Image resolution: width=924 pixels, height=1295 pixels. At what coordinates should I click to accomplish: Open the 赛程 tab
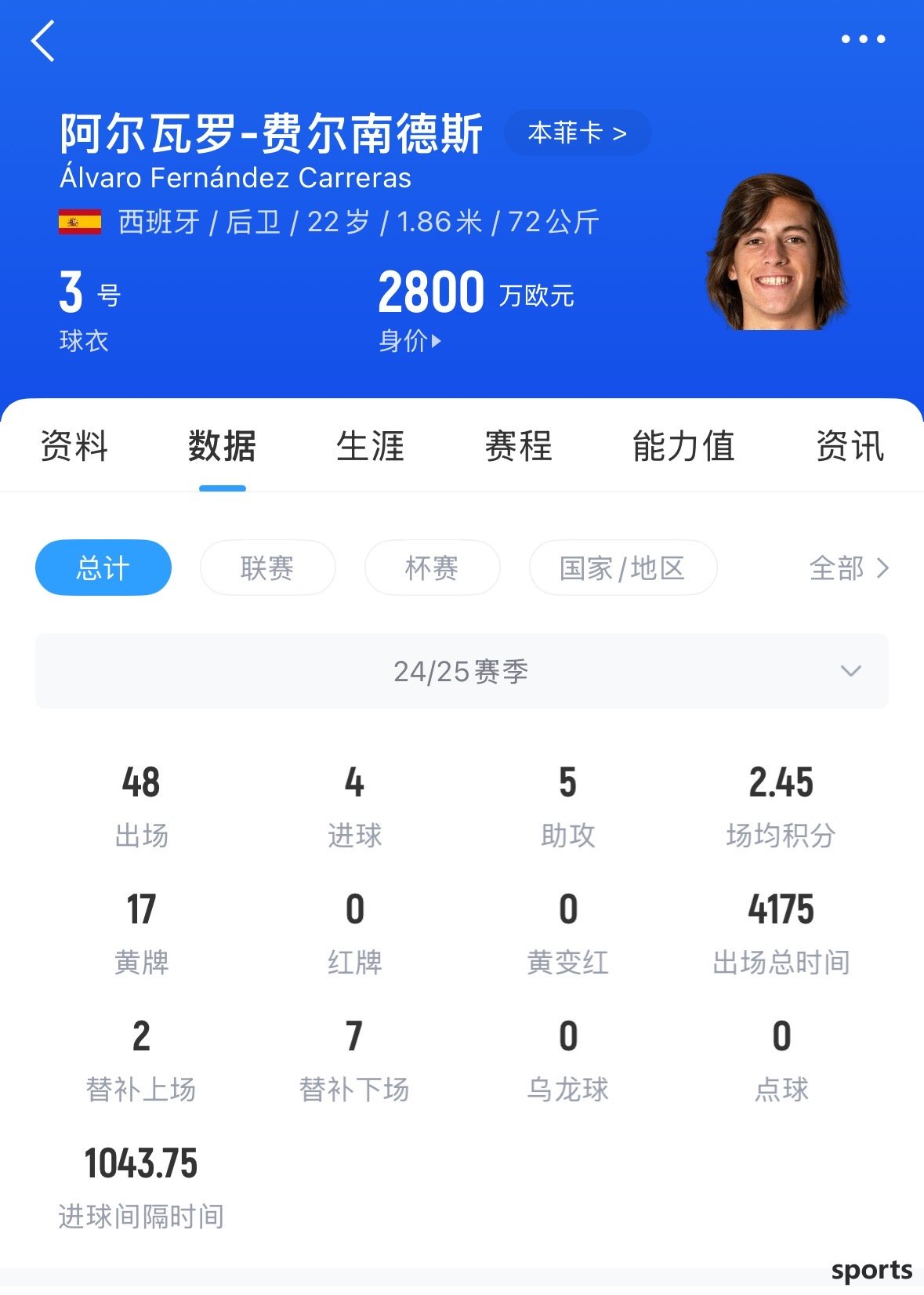[518, 447]
